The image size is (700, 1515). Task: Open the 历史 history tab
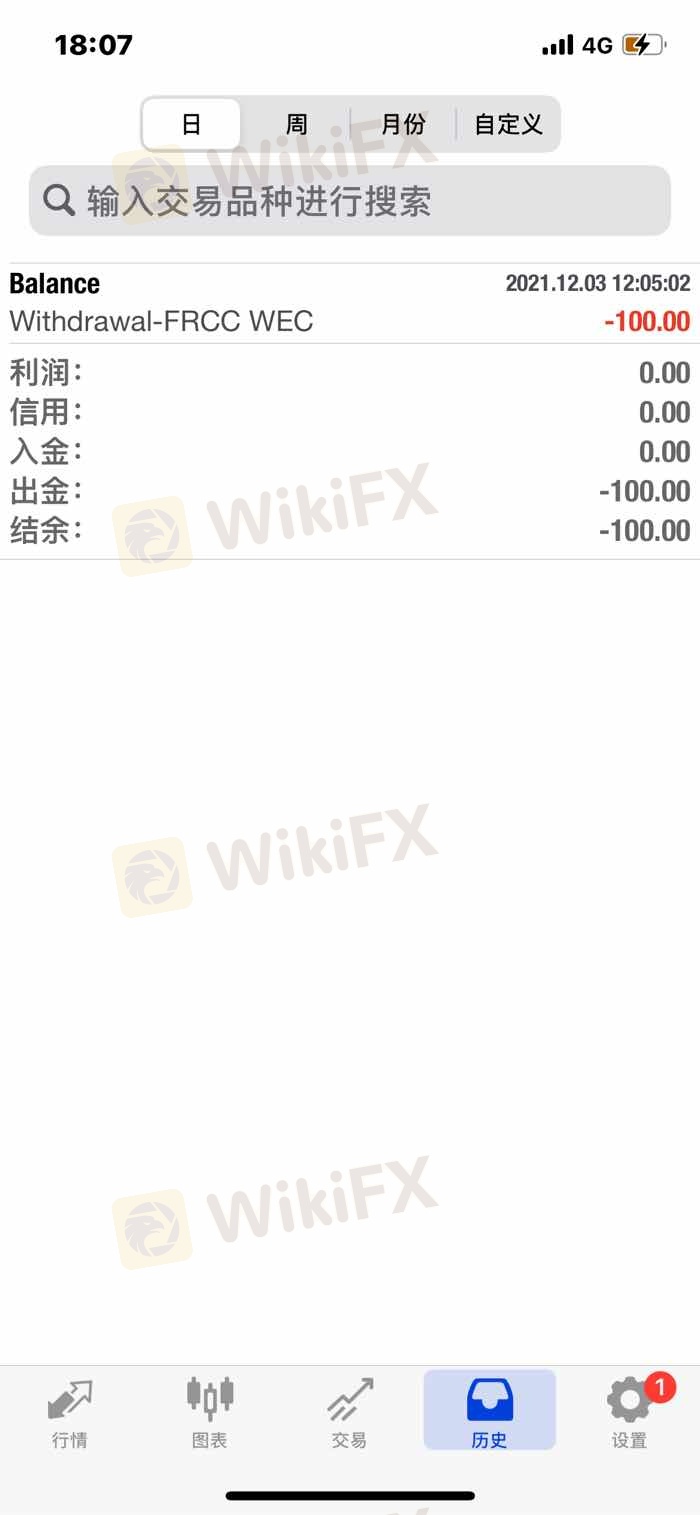click(490, 1411)
